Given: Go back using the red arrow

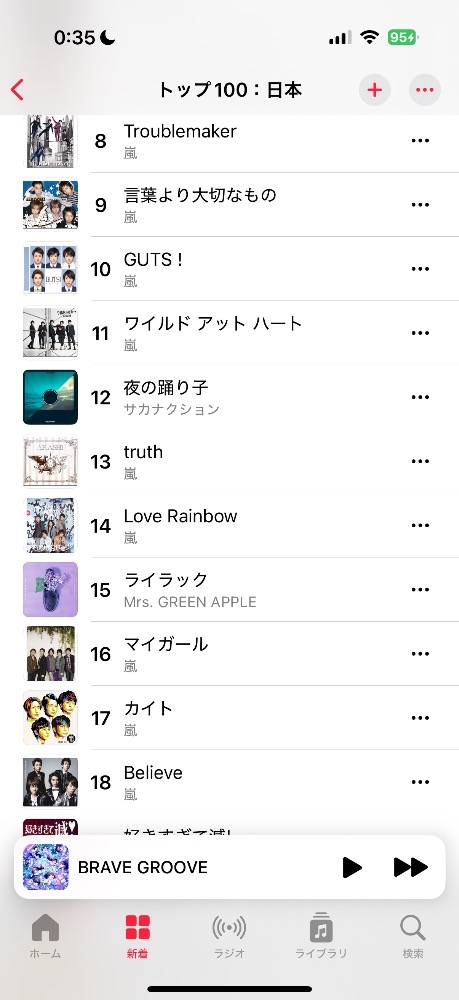Looking at the screenshot, I should pyautogui.click(x=17, y=90).
